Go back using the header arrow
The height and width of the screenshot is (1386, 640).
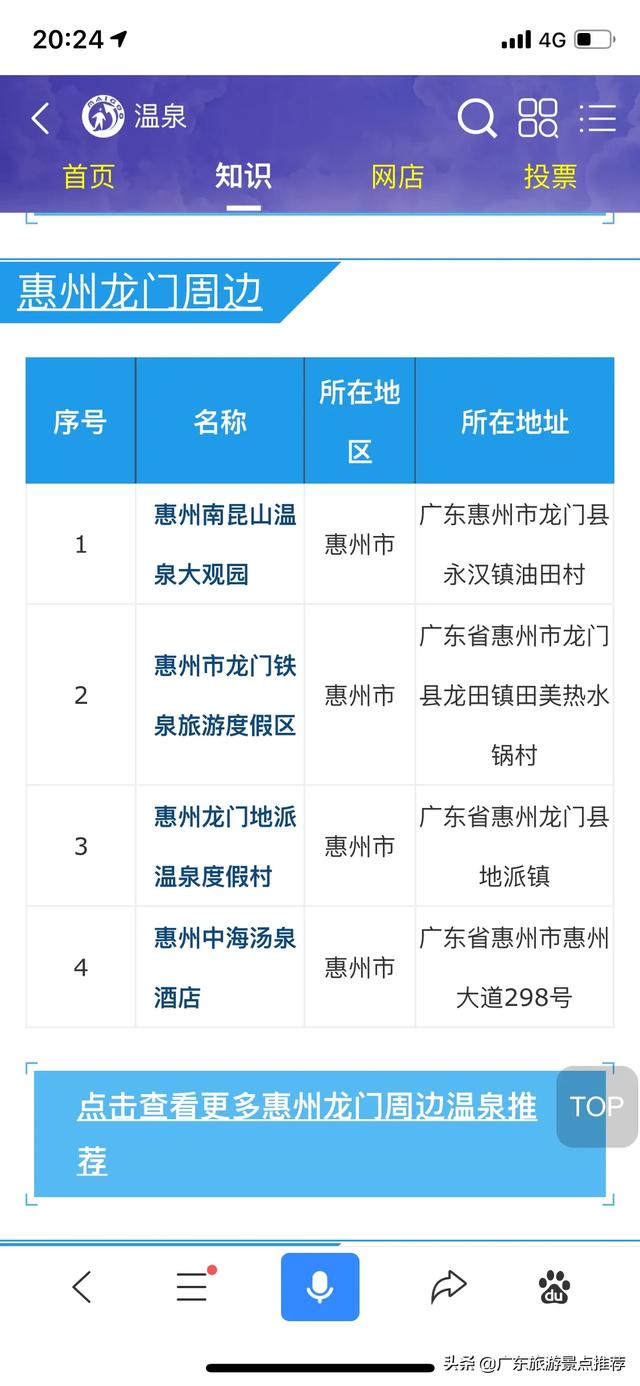click(x=40, y=119)
